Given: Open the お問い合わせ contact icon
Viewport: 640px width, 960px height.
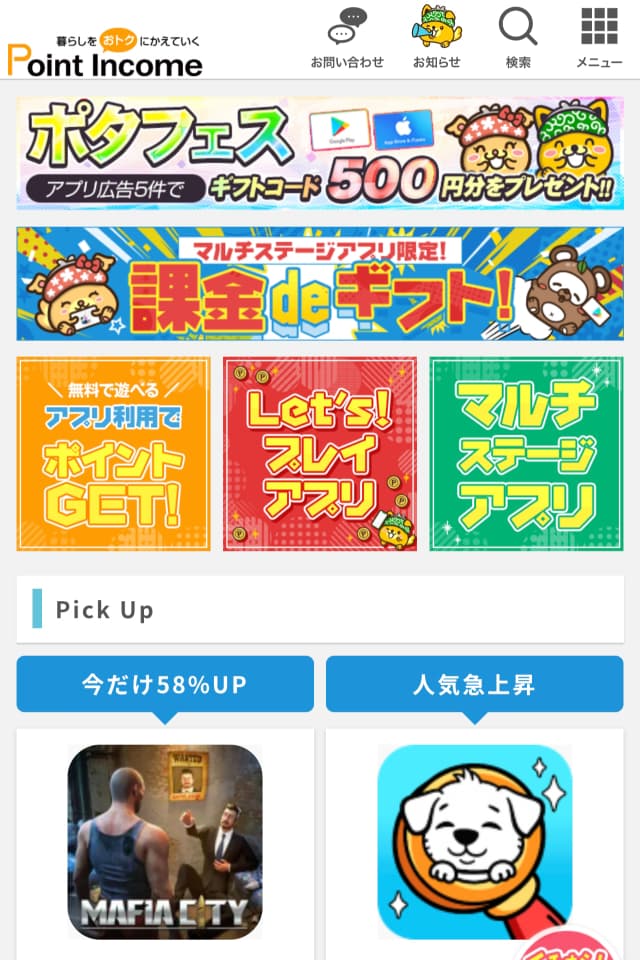Looking at the screenshot, I should point(347,38).
